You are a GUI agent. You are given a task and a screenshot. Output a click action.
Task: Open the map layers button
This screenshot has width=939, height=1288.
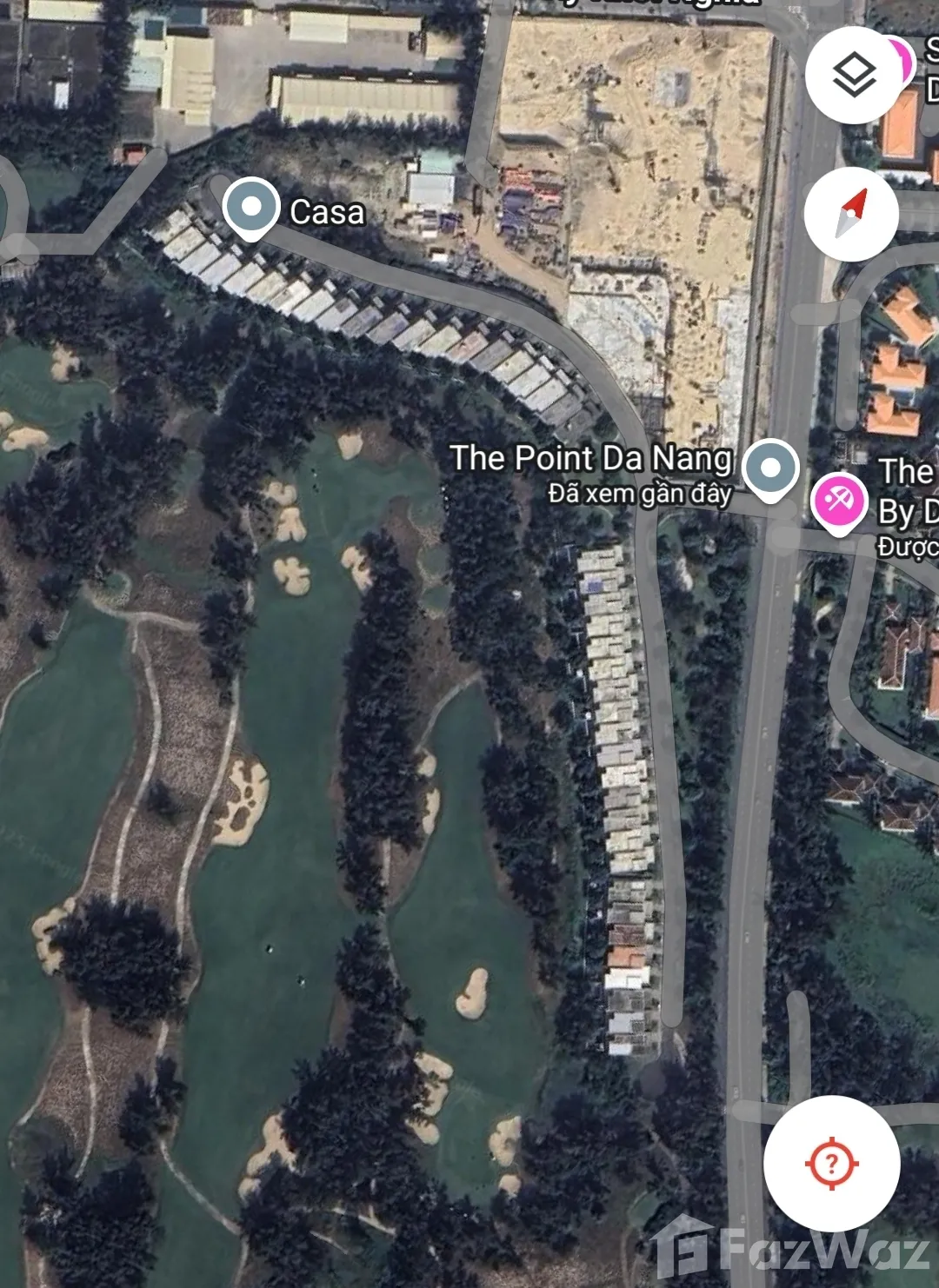click(853, 76)
